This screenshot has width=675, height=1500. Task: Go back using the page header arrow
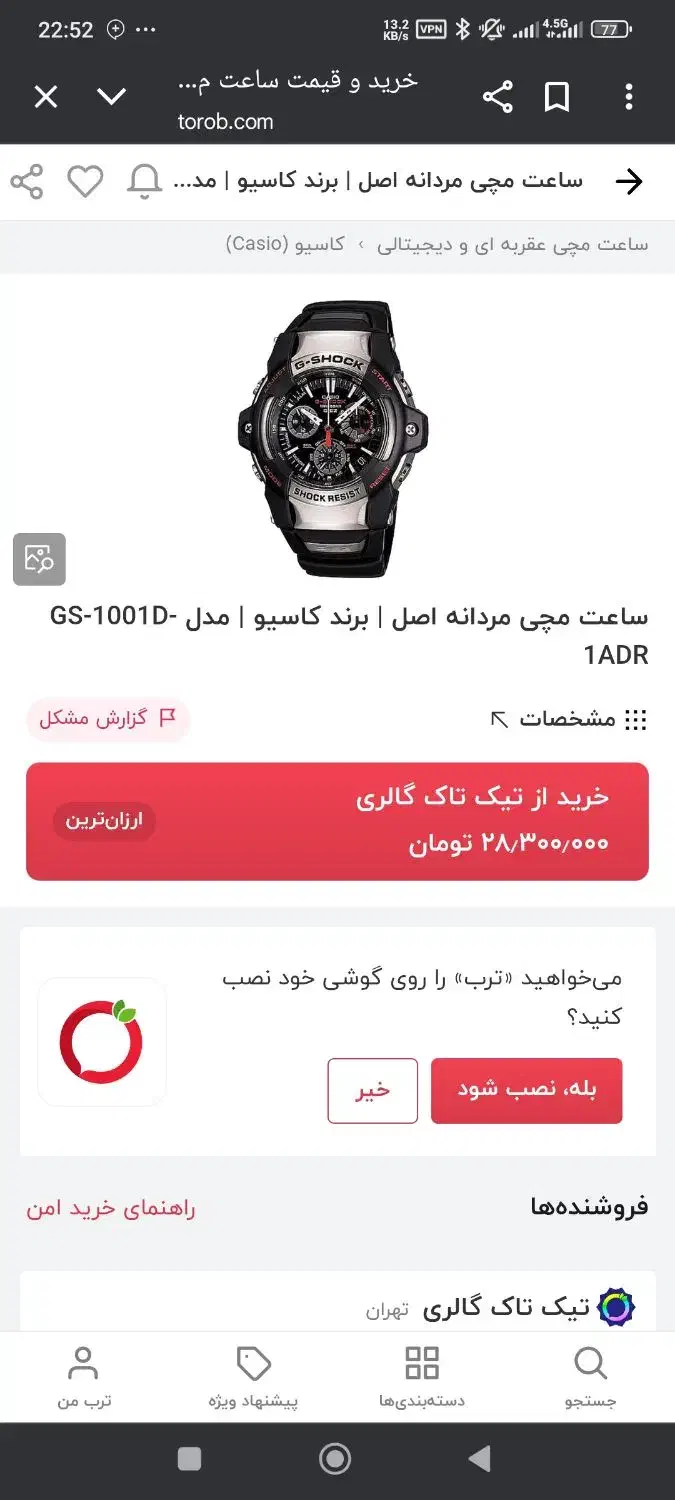[x=629, y=181]
